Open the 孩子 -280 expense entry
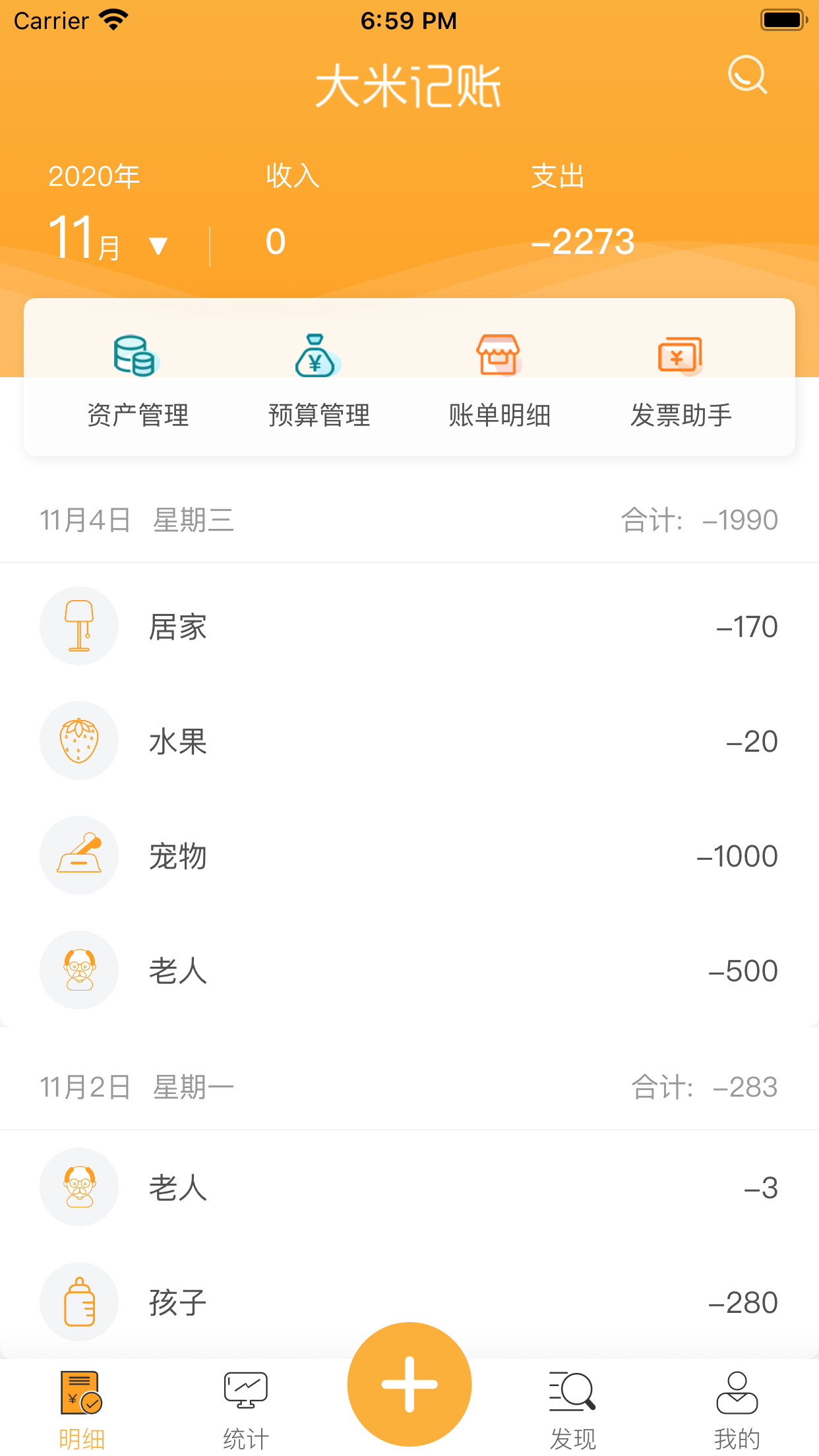Screen dimensions: 819x1456 point(409,1302)
